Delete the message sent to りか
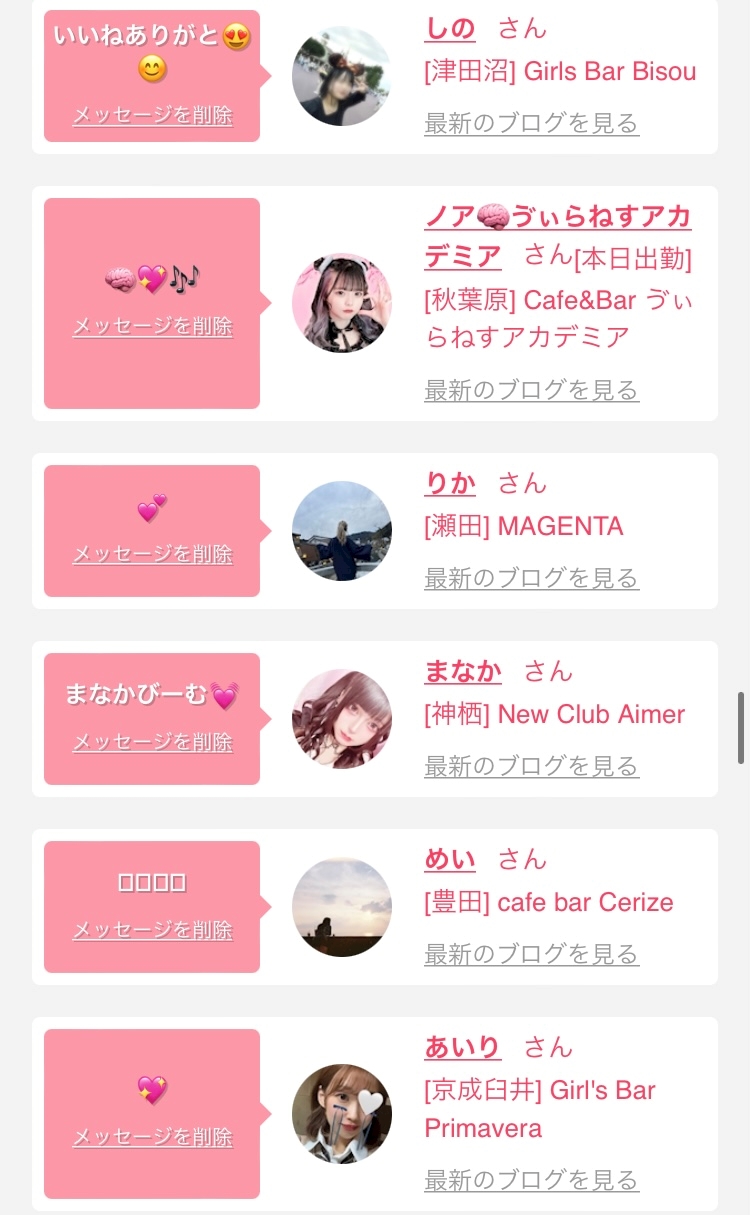The width and height of the screenshot is (750, 1215). (x=153, y=554)
